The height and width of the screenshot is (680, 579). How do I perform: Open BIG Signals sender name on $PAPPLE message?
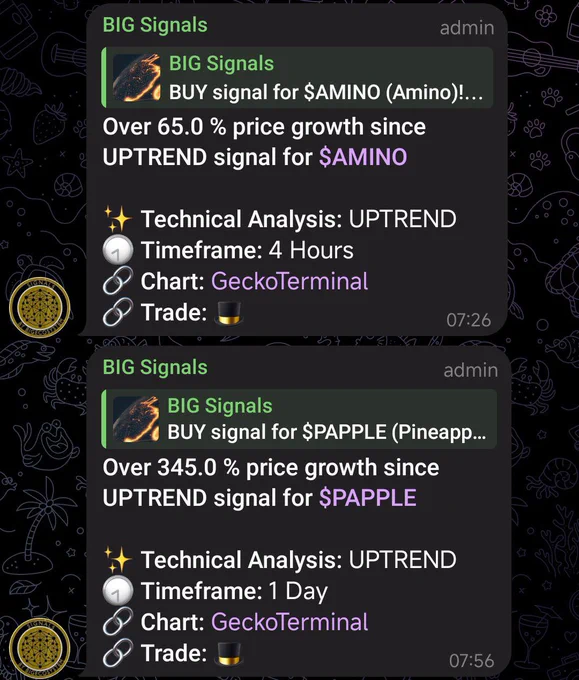(155, 367)
